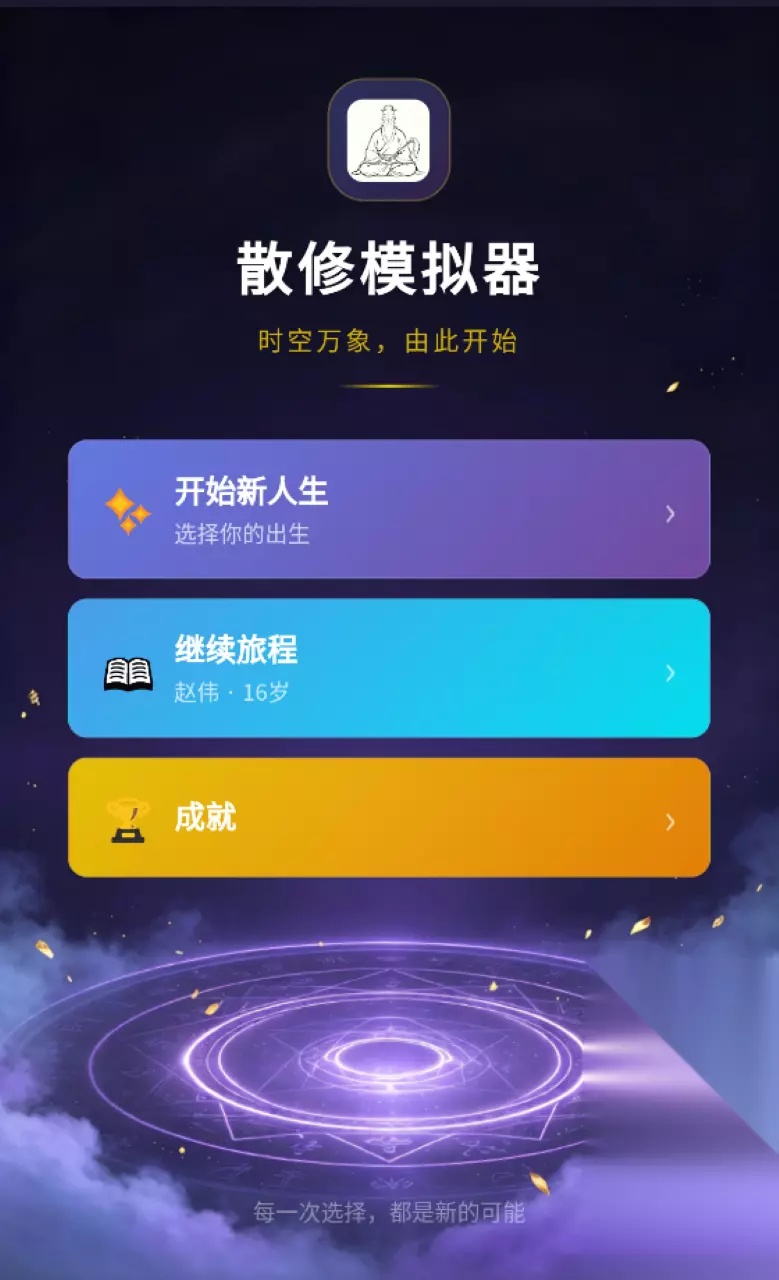Continue the journey as 赵伟 (继续旅程)
The width and height of the screenshot is (779, 1280).
(389, 668)
